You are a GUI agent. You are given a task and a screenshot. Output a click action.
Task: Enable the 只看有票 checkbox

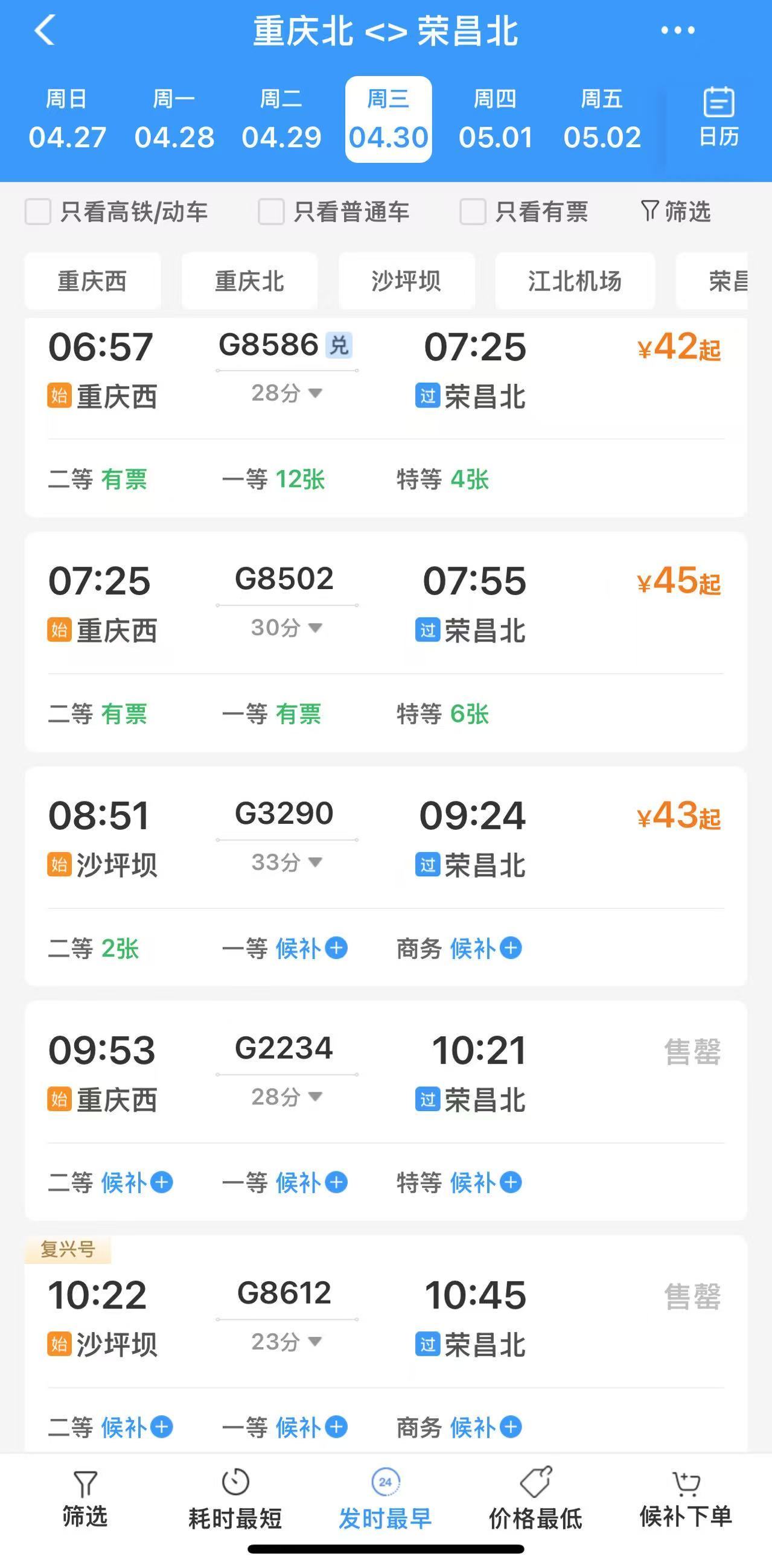(x=472, y=212)
